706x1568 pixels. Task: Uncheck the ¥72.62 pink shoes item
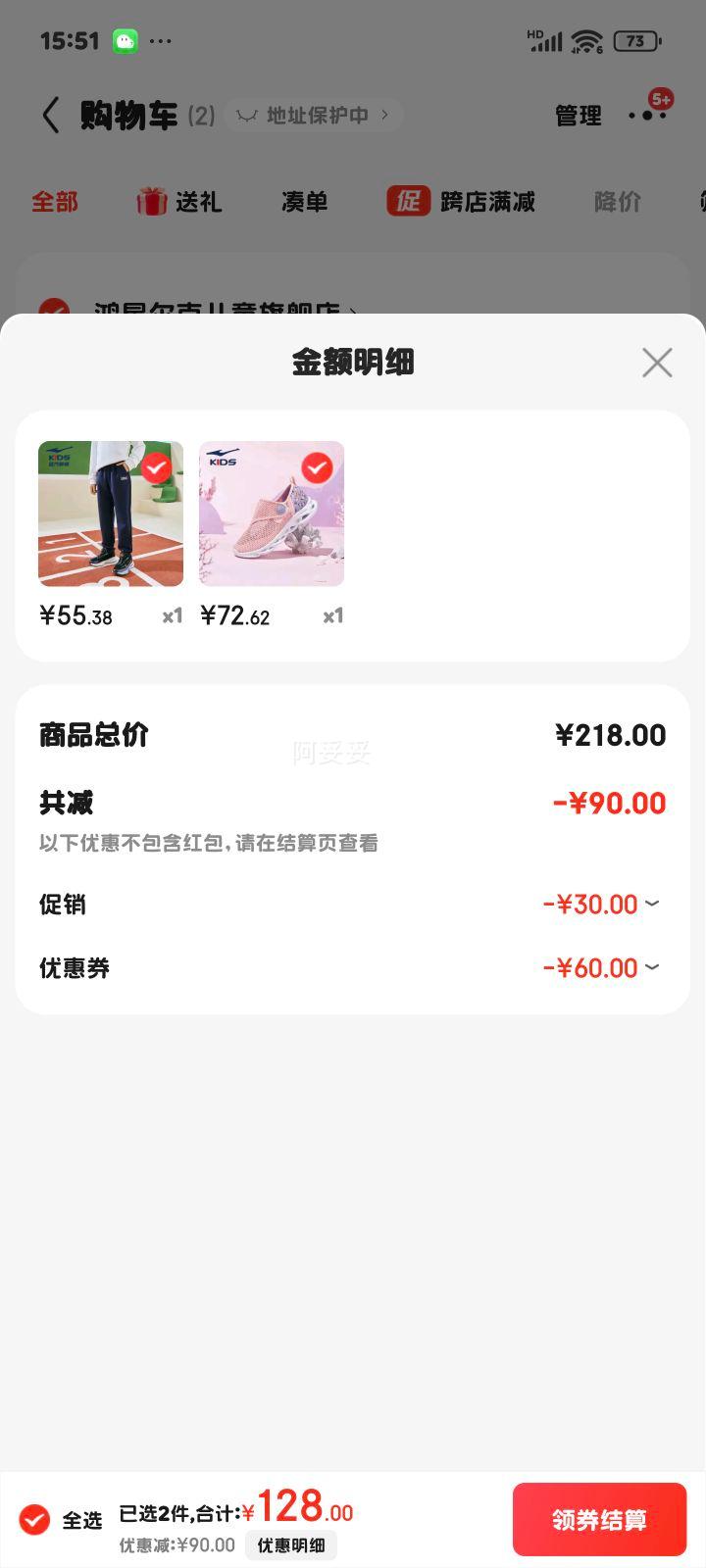(x=317, y=468)
